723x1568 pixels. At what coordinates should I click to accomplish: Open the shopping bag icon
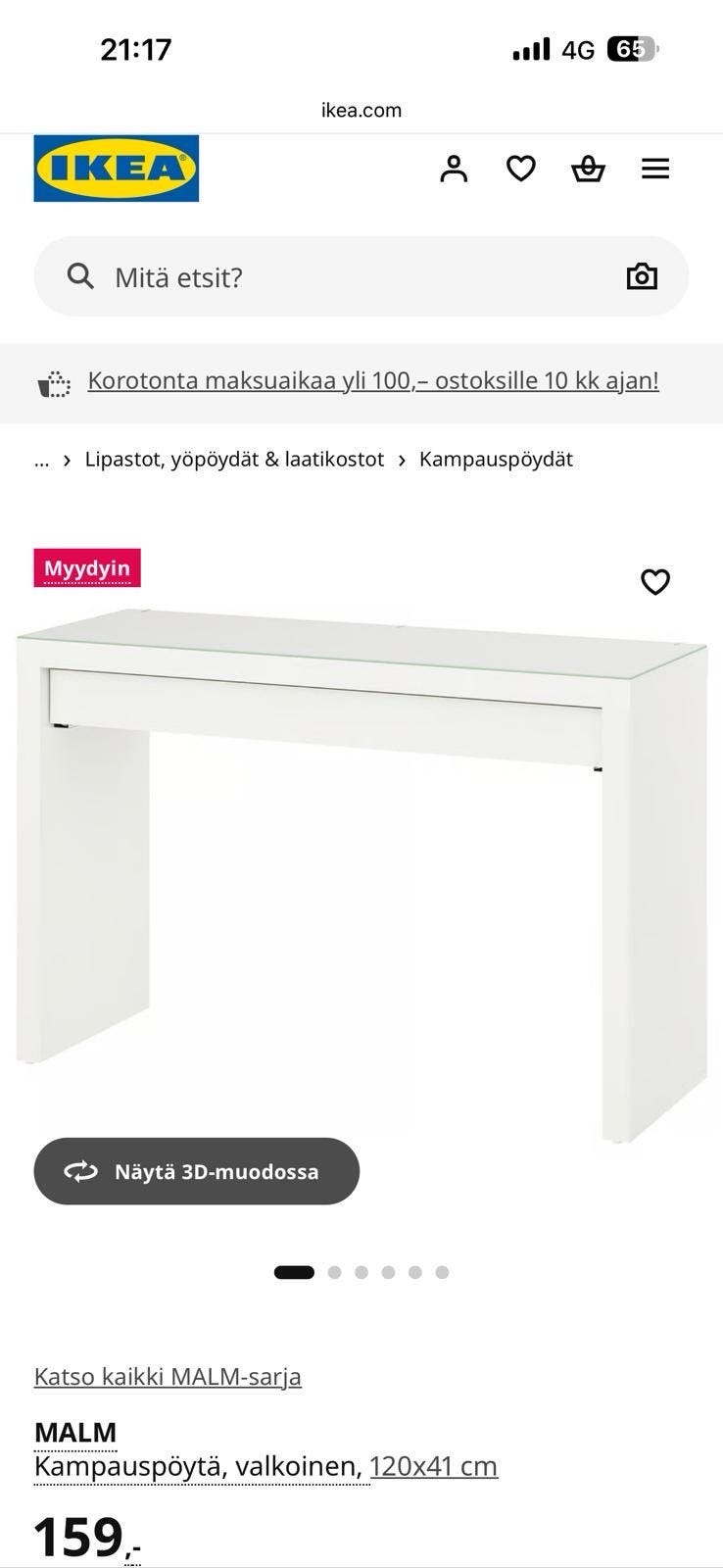pos(588,169)
